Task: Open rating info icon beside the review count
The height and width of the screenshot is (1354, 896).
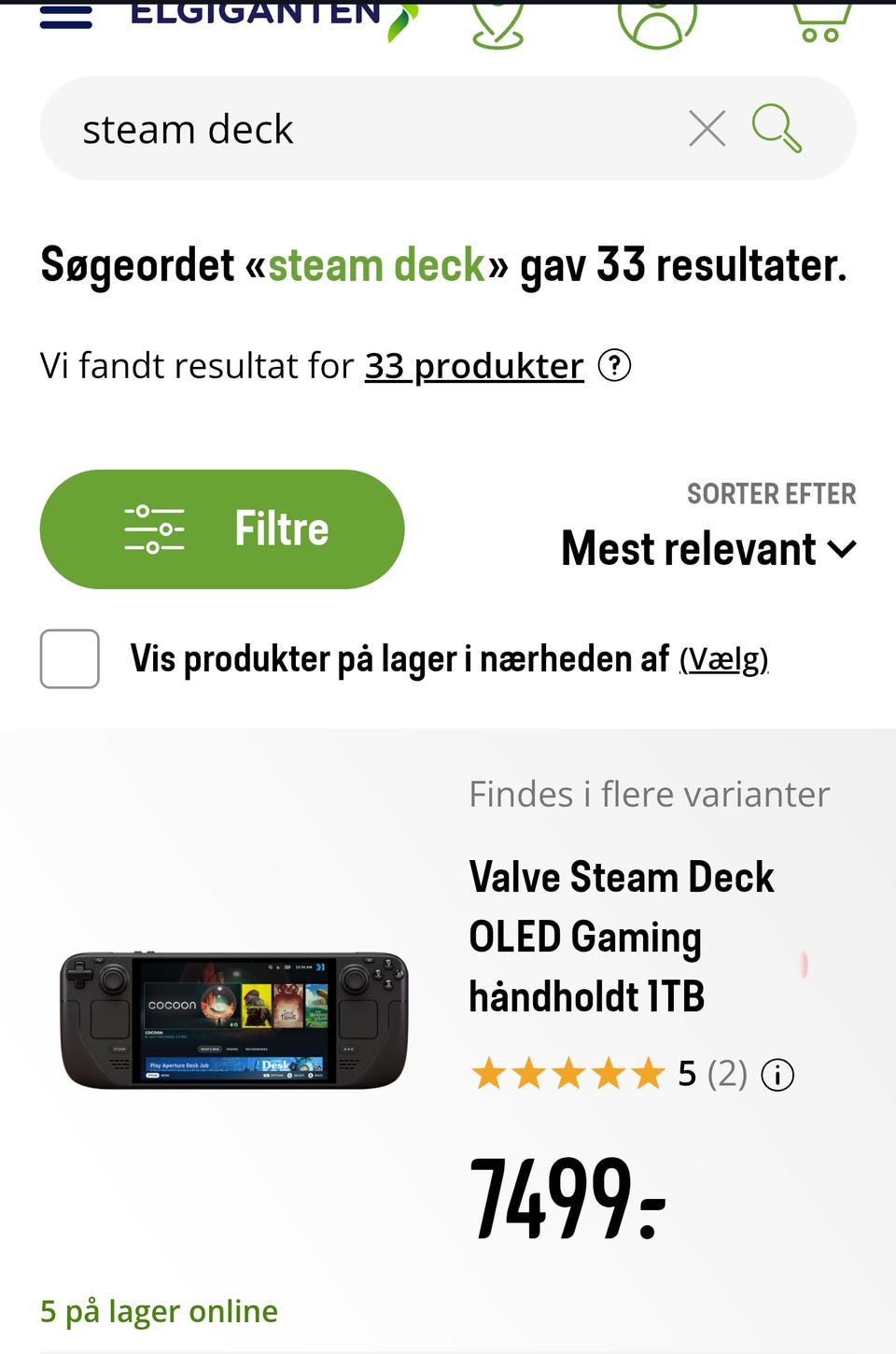Action: tap(777, 1075)
